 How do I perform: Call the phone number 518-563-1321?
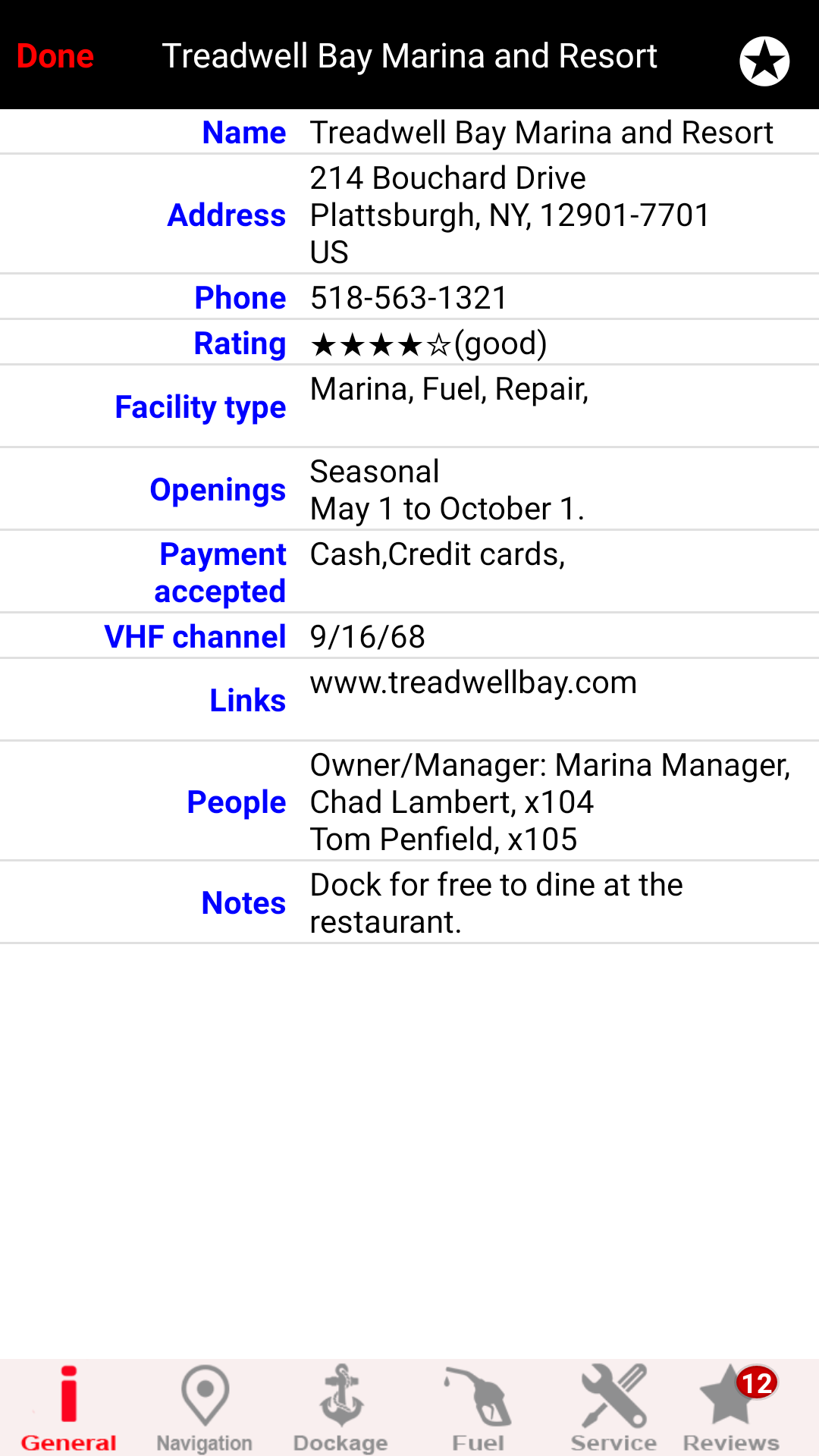409,298
